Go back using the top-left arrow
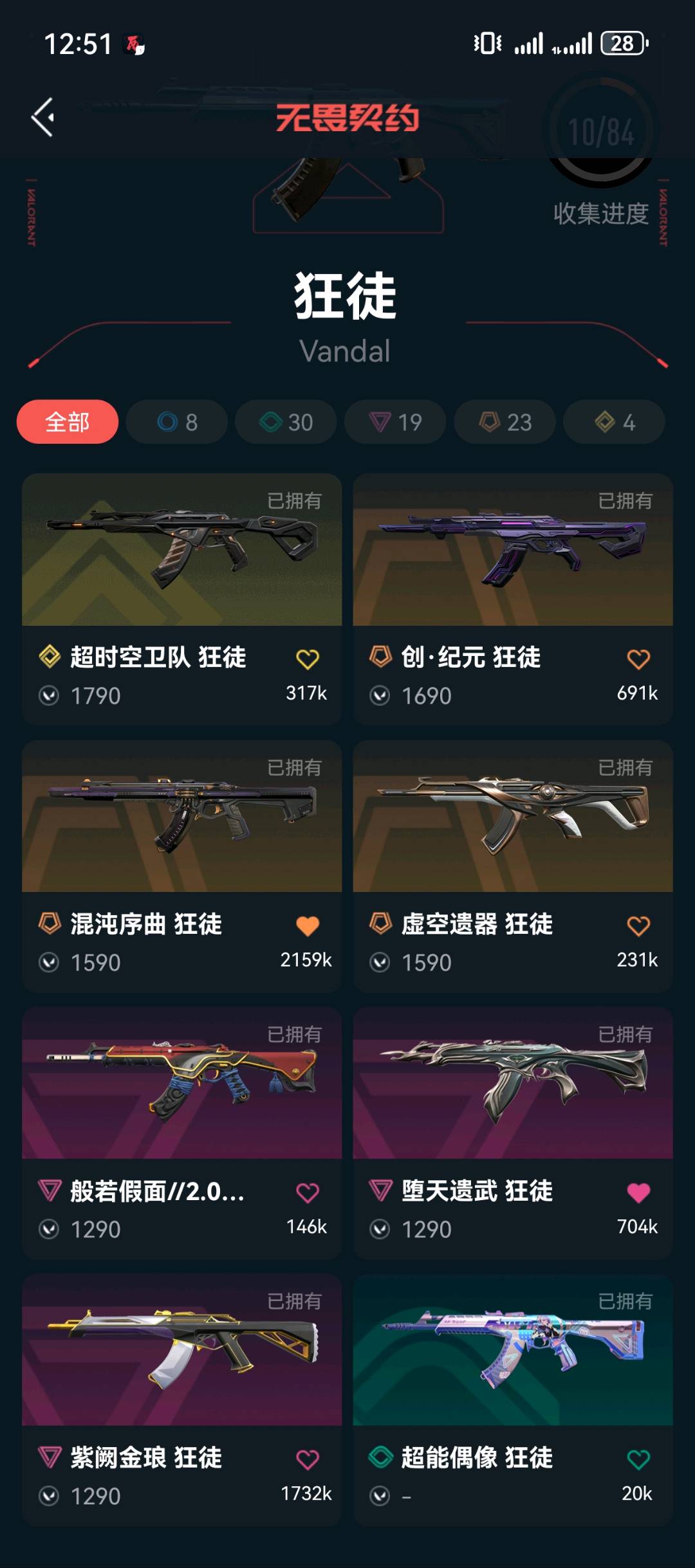Viewport: 695px width, 1568px height. (x=43, y=118)
